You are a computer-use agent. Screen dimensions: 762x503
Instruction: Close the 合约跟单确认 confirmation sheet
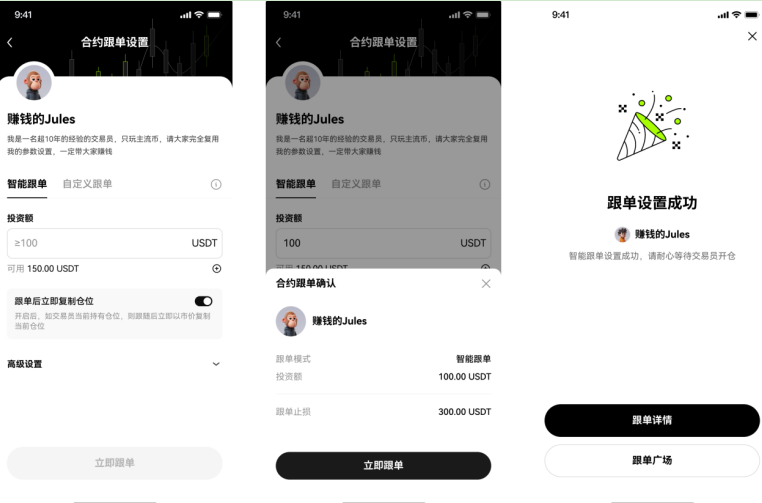[x=486, y=284]
